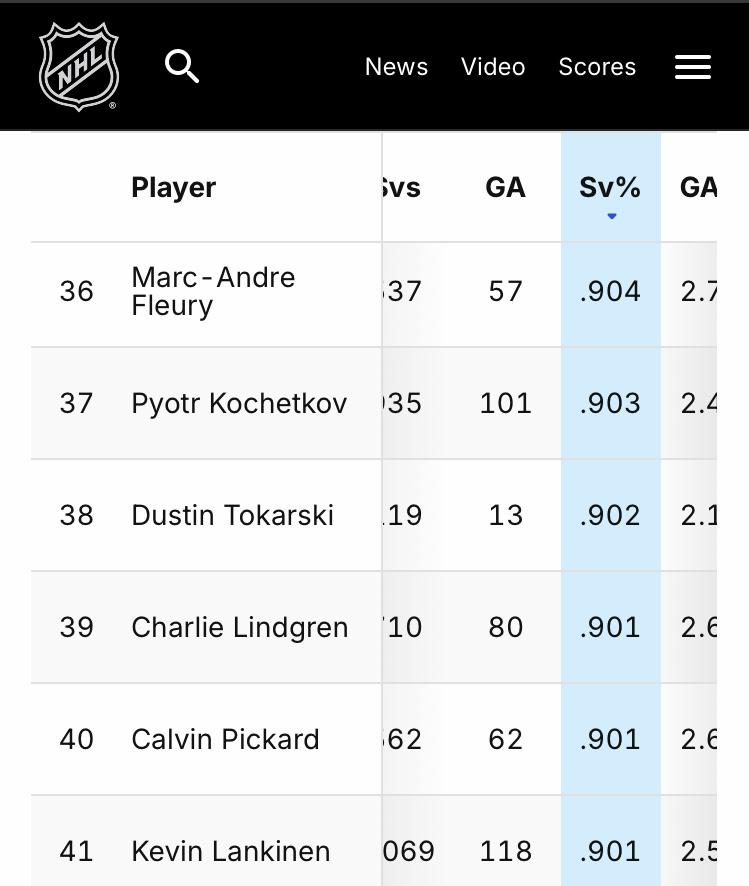Image resolution: width=749 pixels, height=886 pixels.
Task: Open Pyotr Kochetkov's player page
Action: tap(239, 403)
